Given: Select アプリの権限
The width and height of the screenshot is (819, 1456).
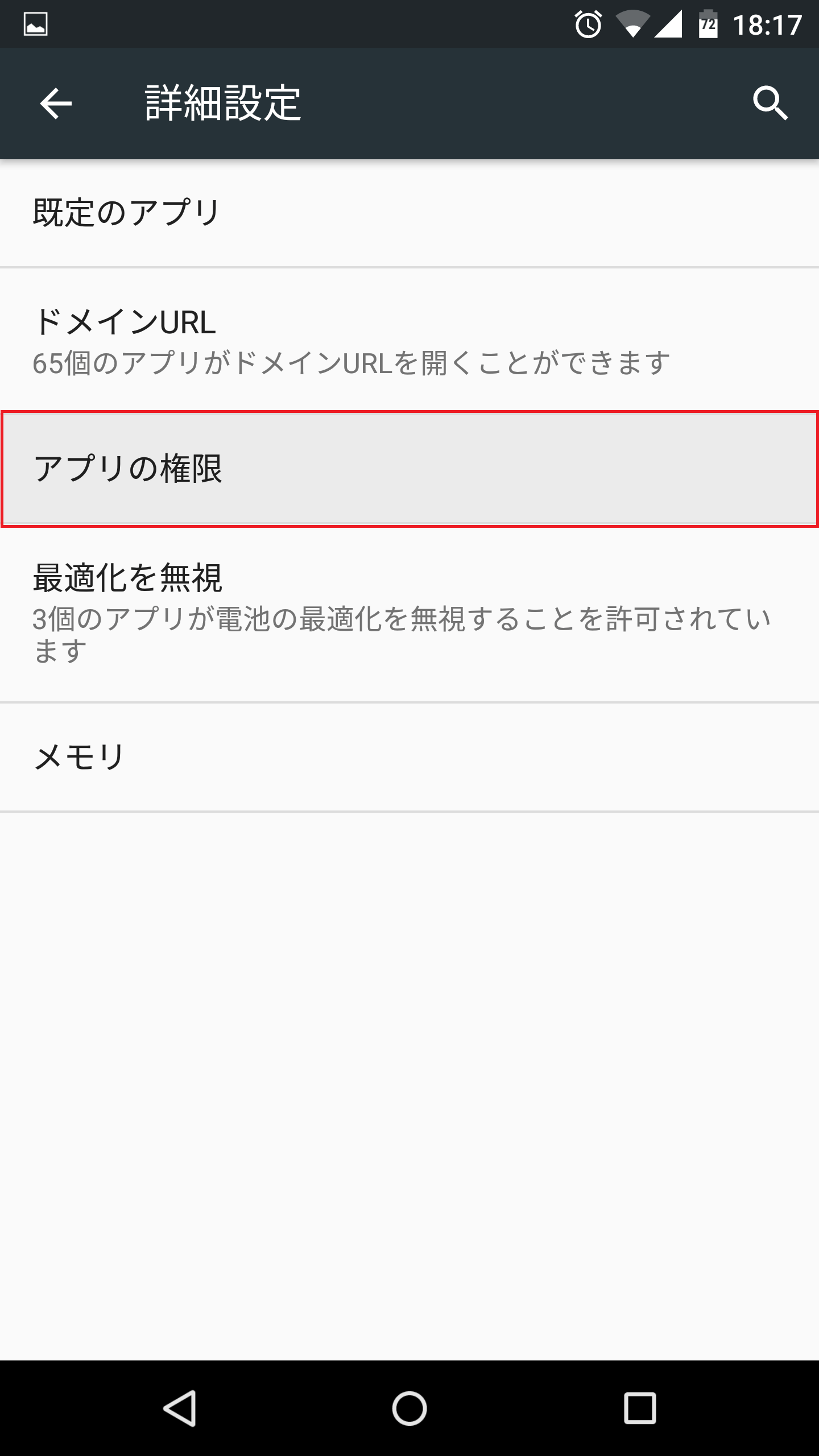Looking at the screenshot, I should (x=409, y=469).
